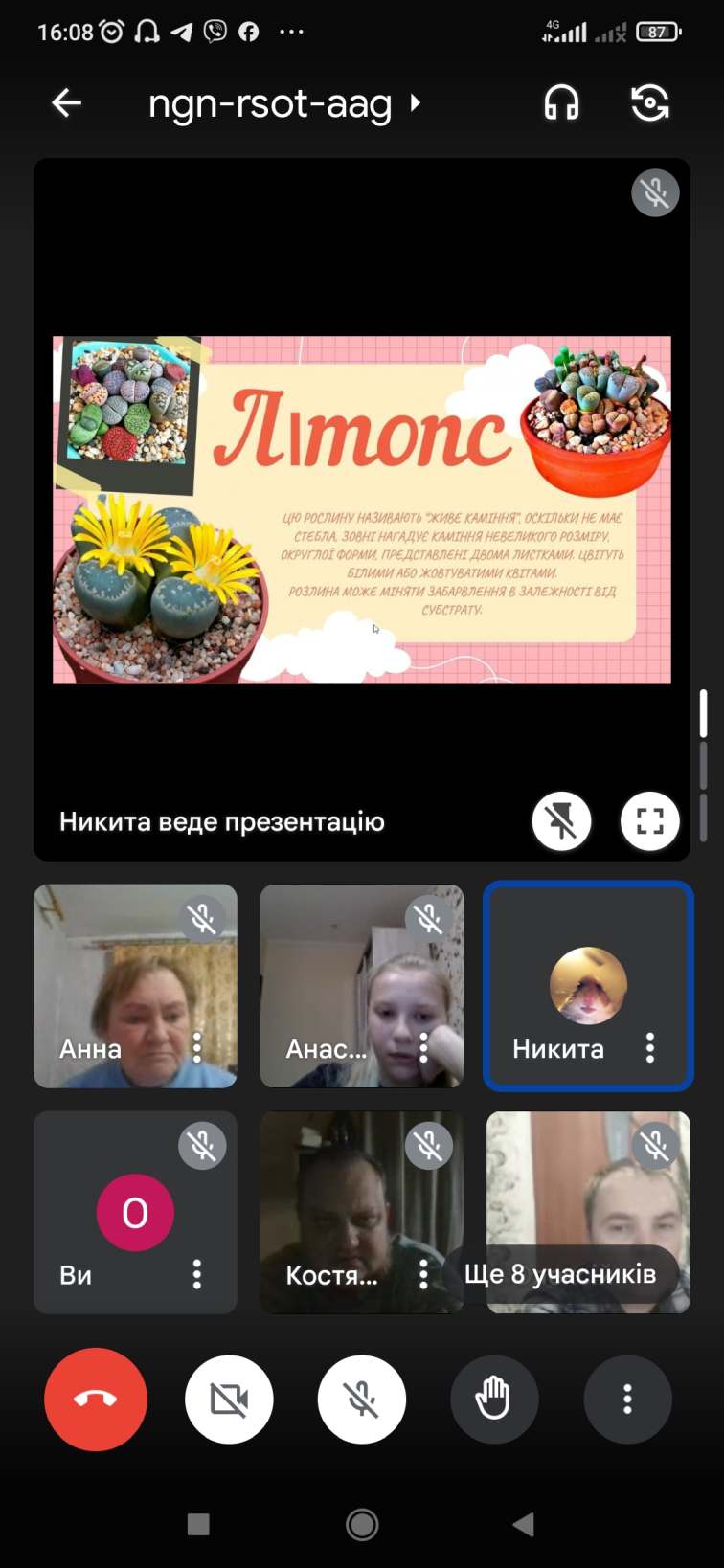Screen dimensions: 724x1568
Task: Open options for Никита's tile
Action: [650, 1048]
